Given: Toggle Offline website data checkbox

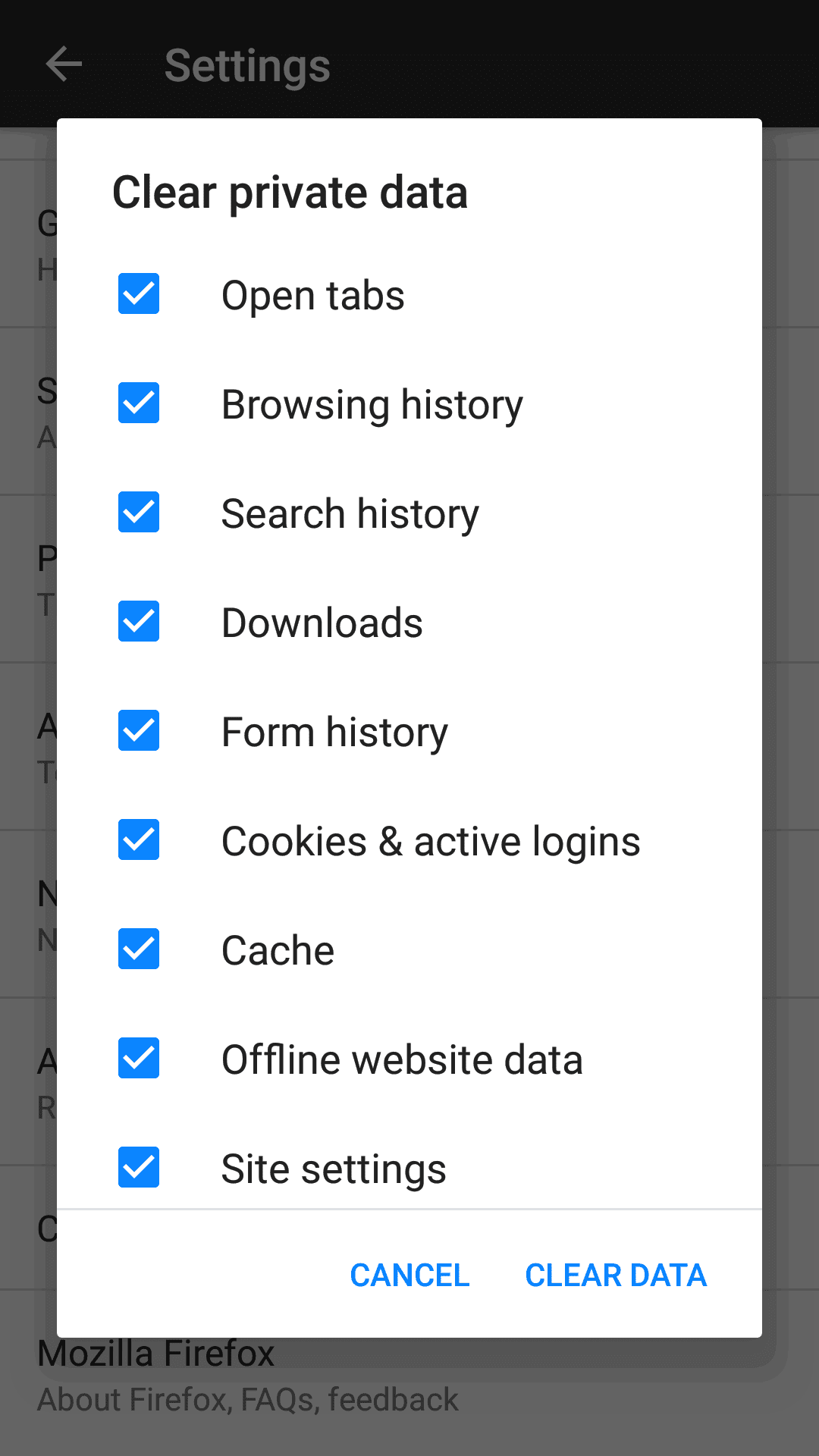Looking at the screenshot, I should [x=139, y=1058].
